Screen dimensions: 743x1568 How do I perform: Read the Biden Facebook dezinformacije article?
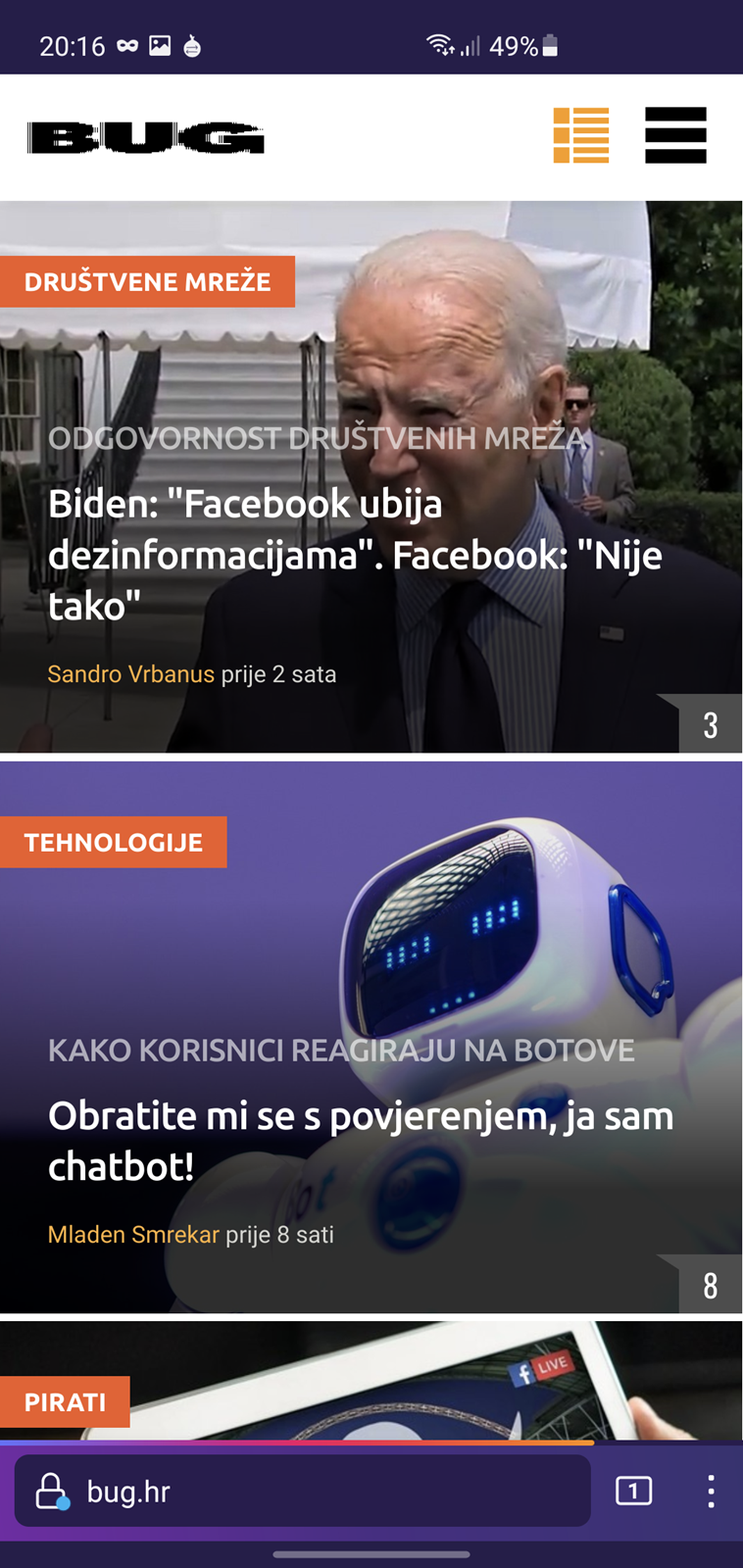(355, 555)
